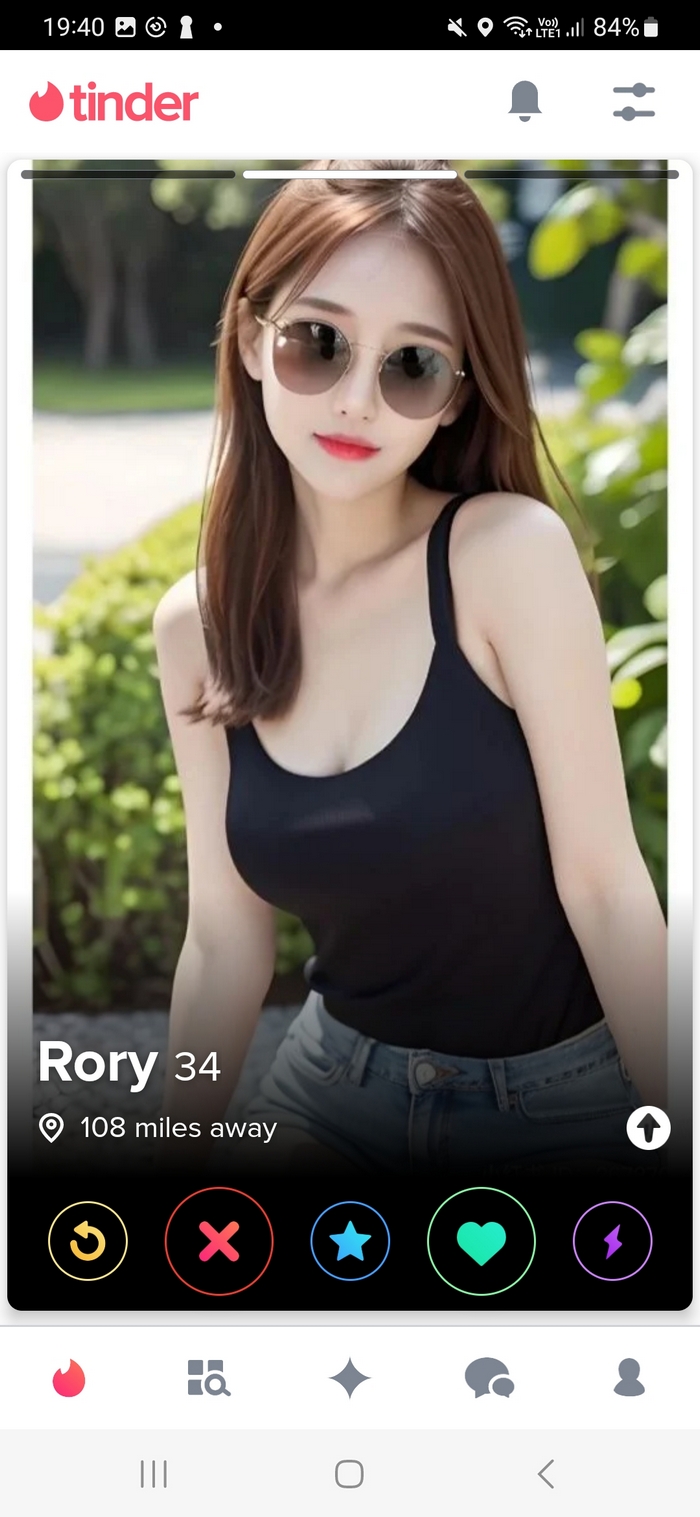
Task: Open discovery filter settings
Action: pyautogui.click(x=633, y=102)
